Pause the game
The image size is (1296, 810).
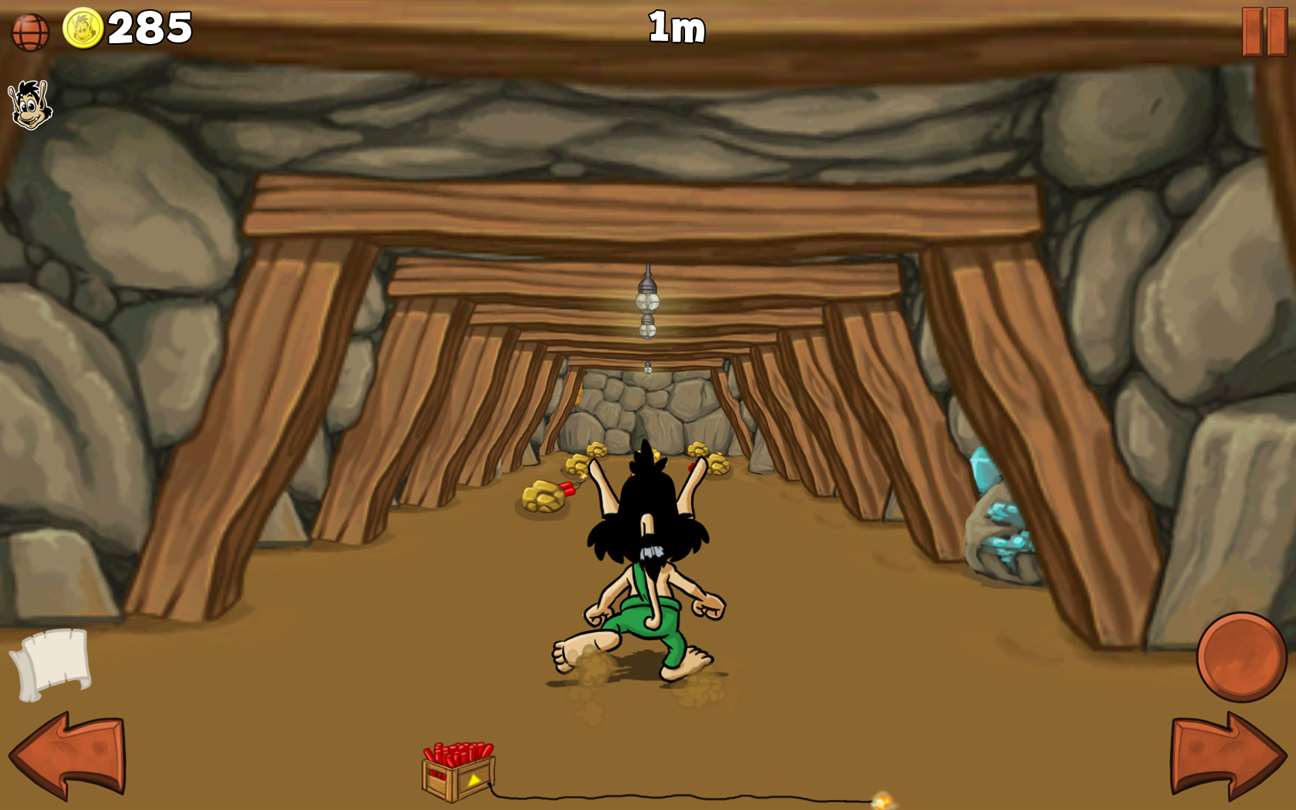click(x=1264, y=31)
